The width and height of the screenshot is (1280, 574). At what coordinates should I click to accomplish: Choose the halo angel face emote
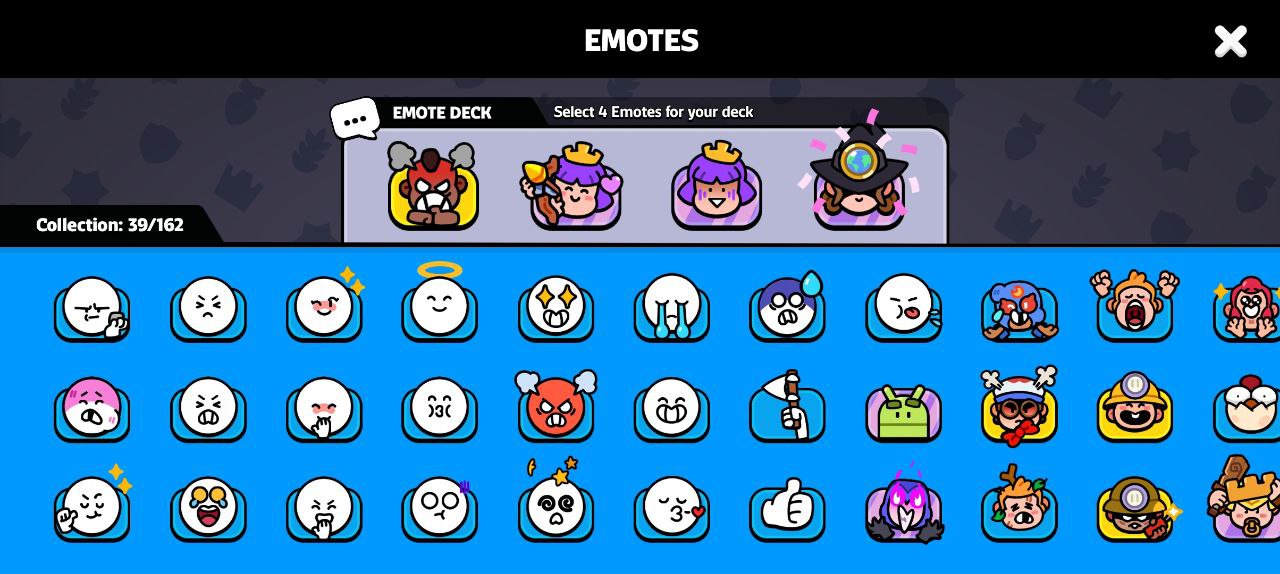[439, 306]
